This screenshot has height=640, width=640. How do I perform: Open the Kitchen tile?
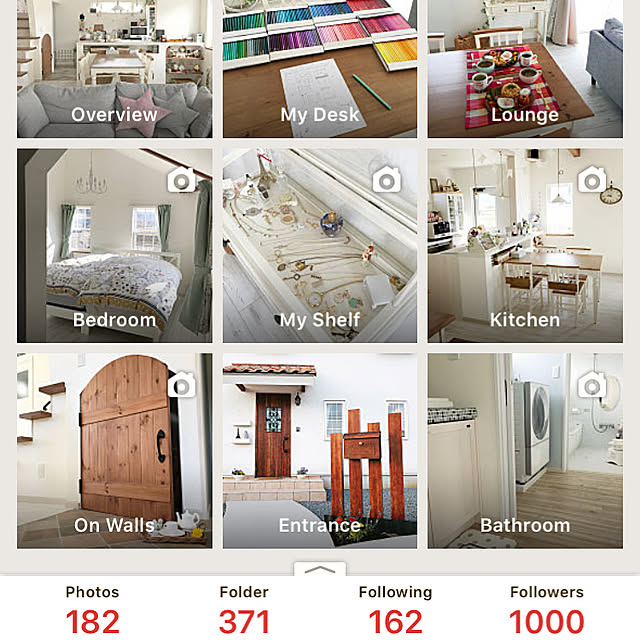525,250
